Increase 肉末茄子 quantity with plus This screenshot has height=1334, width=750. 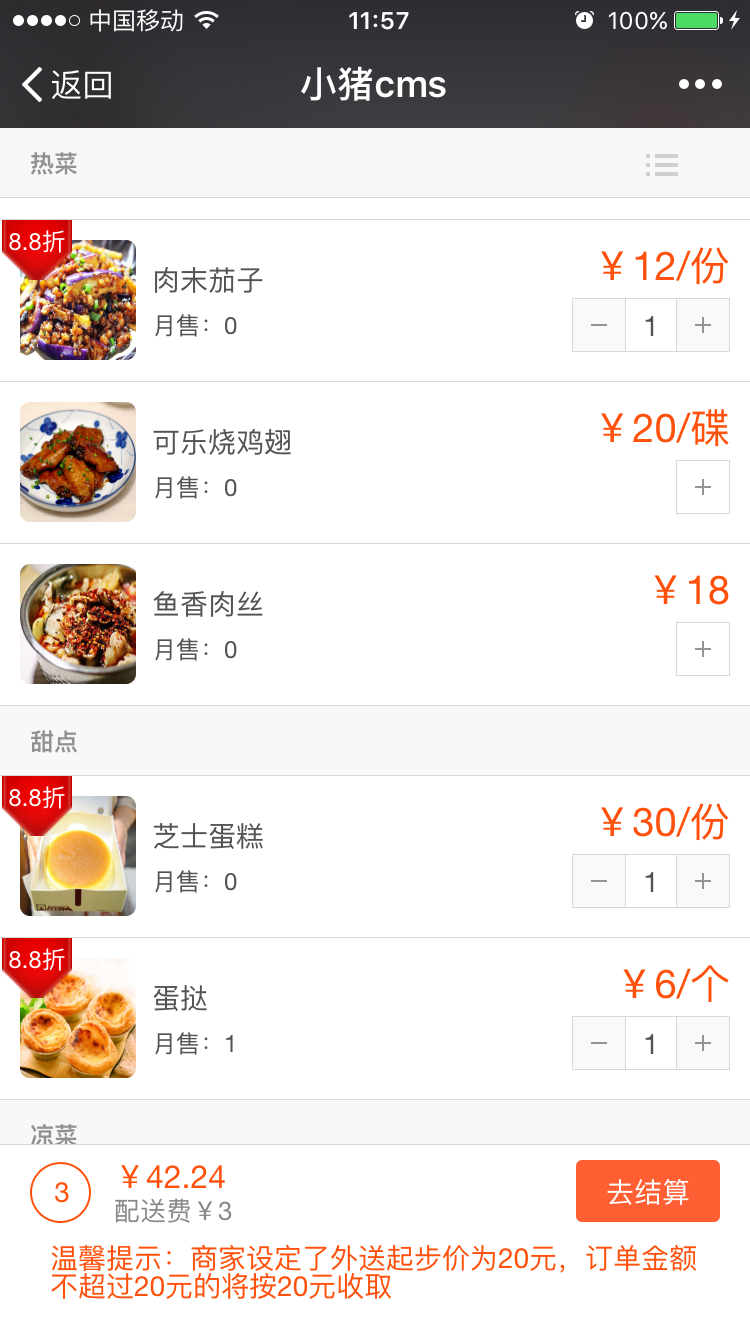point(703,325)
